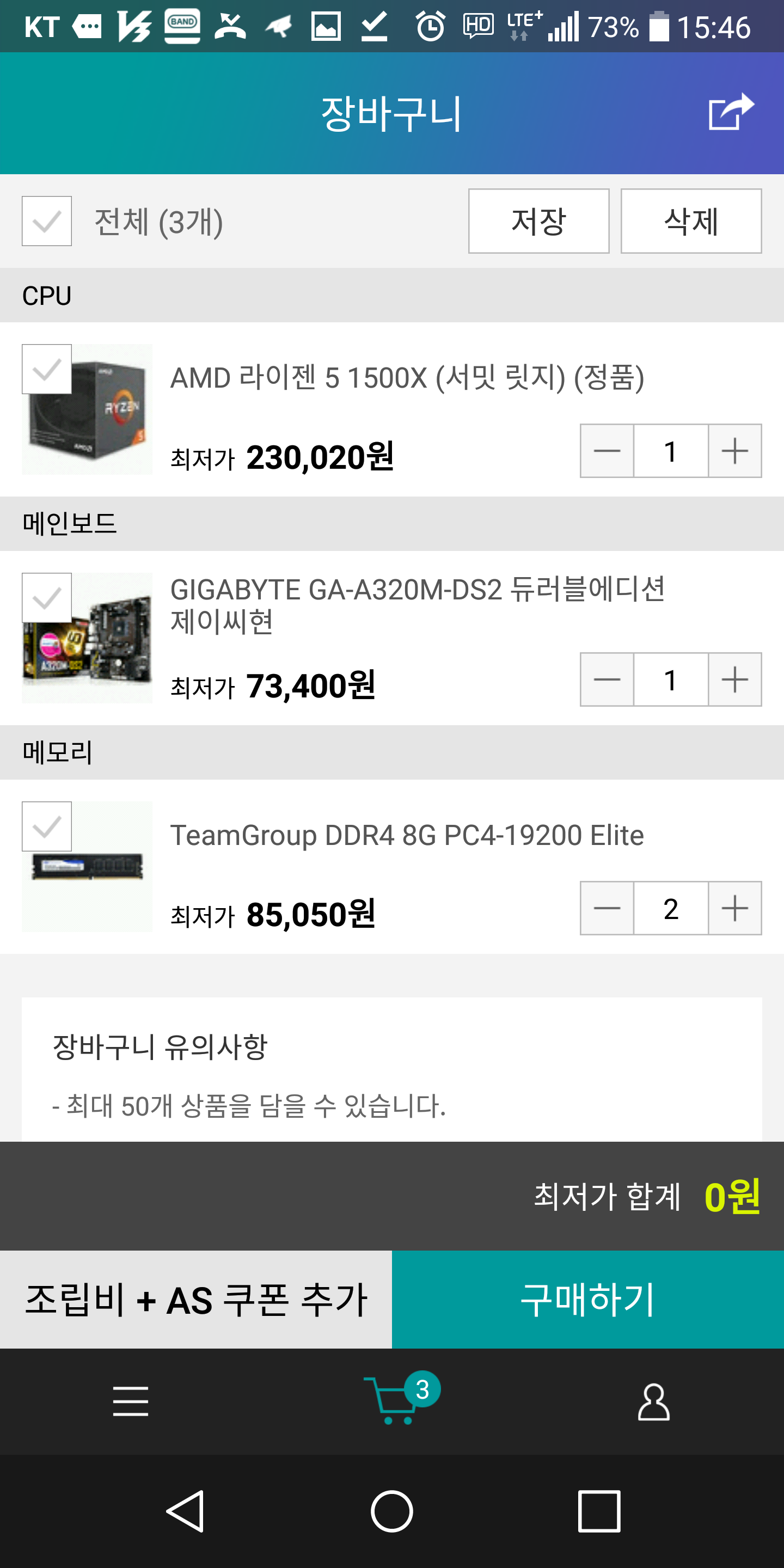Decrease quantity of AMD 라이젠 5 1500X
The image size is (784, 1568).
point(607,451)
